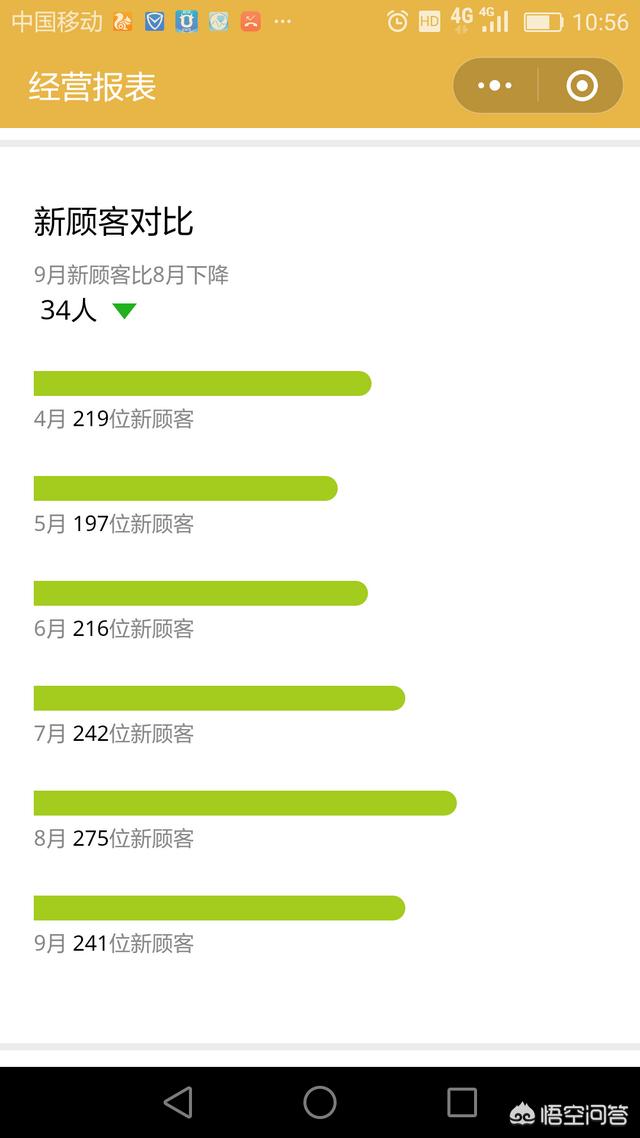Go to home screen via system home button
This screenshot has height=1138, width=640.
[320, 1102]
